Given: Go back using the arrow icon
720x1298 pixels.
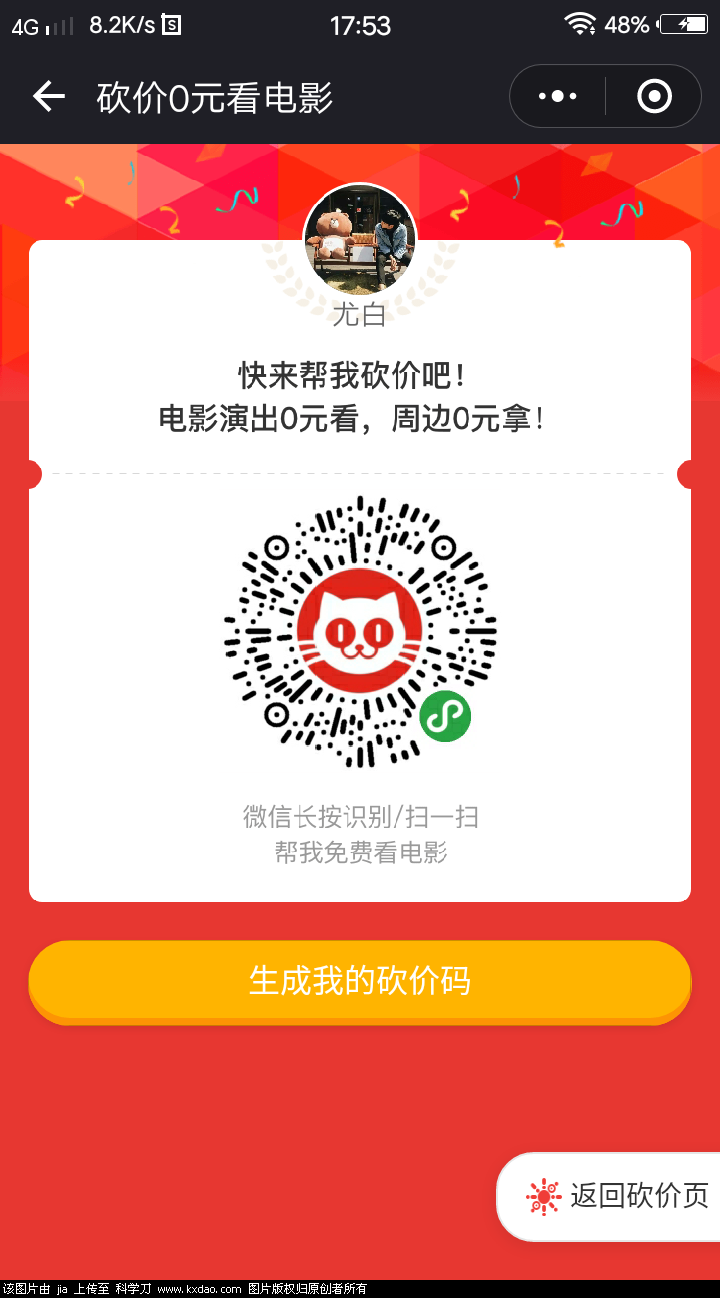Looking at the screenshot, I should pyautogui.click(x=48, y=97).
